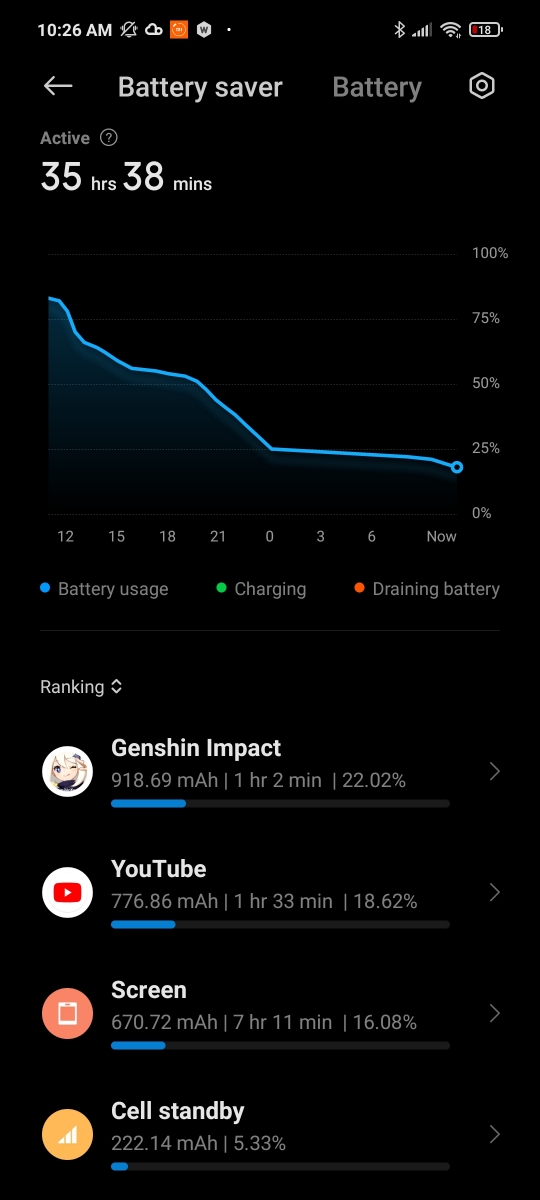Image resolution: width=540 pixels, height=1200 pixels.
Task: Show help info next to Active
Action: pos(109,138)
